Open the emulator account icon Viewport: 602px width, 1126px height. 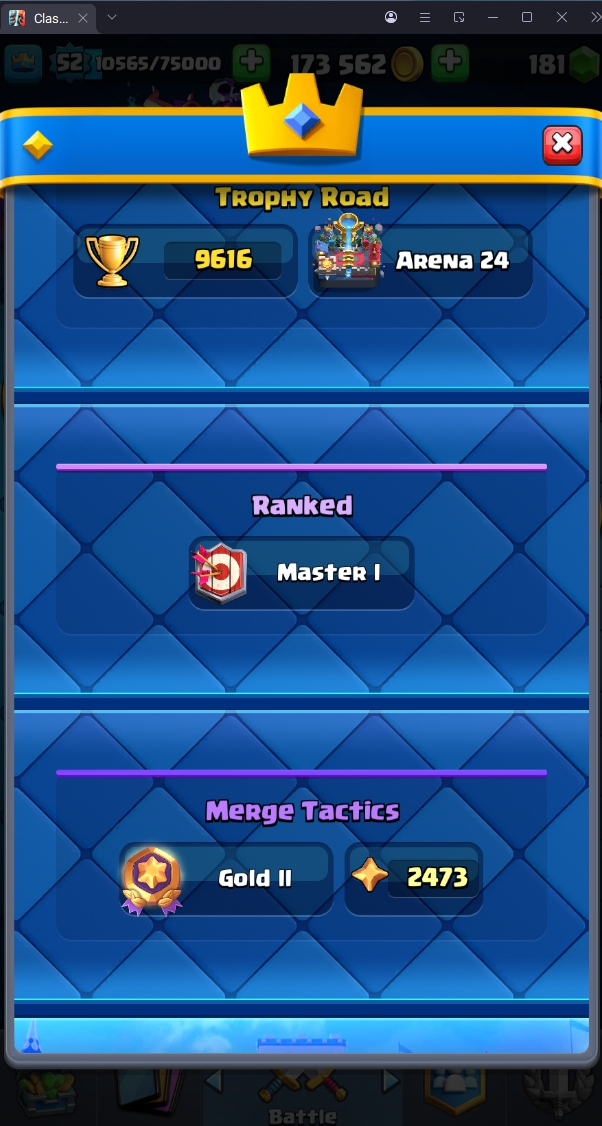pos(391,17)
